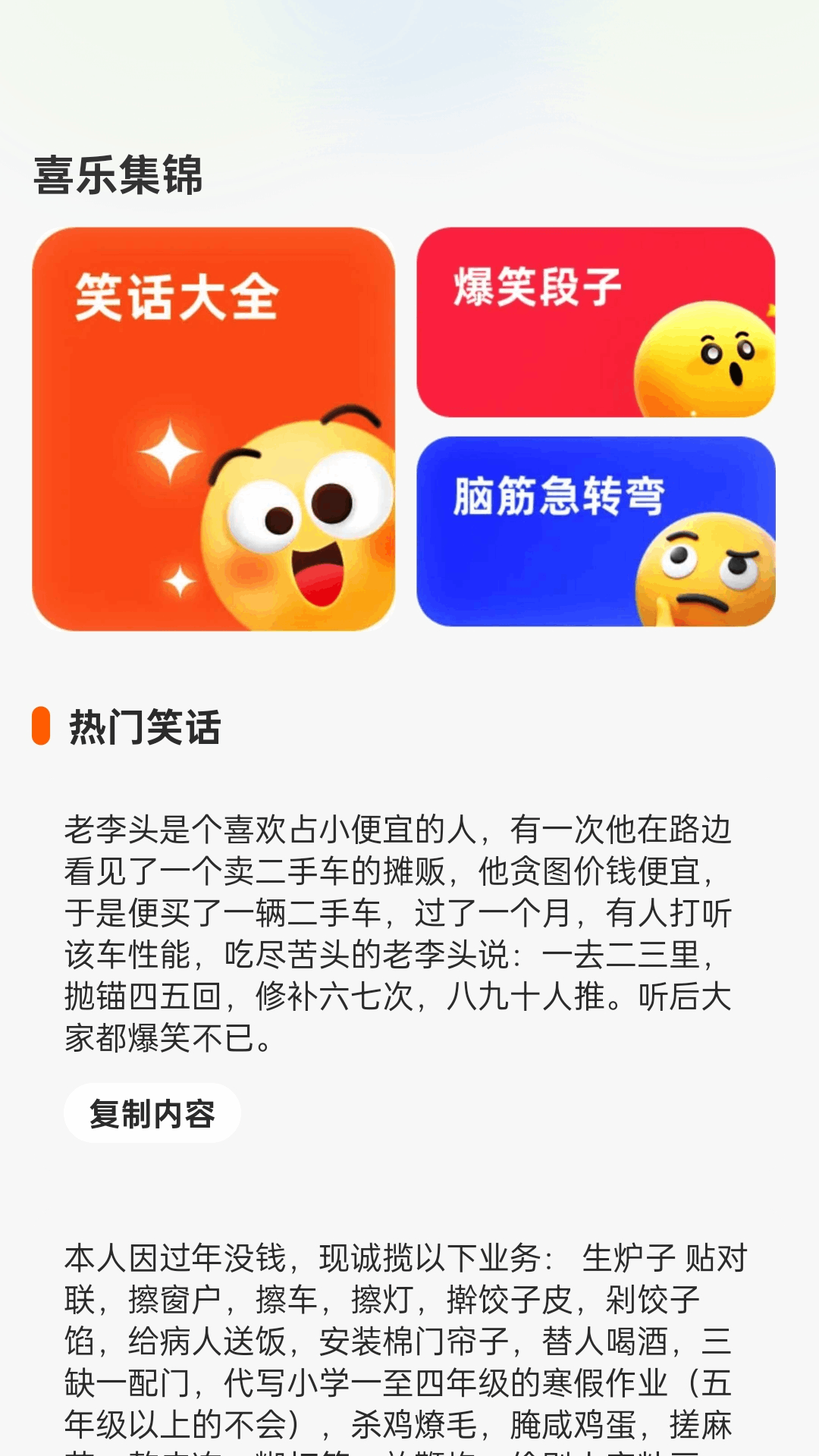Tap the orange marker beside 热门笑话
Screen dimensions: 819x1456
[x=42, y=726]
